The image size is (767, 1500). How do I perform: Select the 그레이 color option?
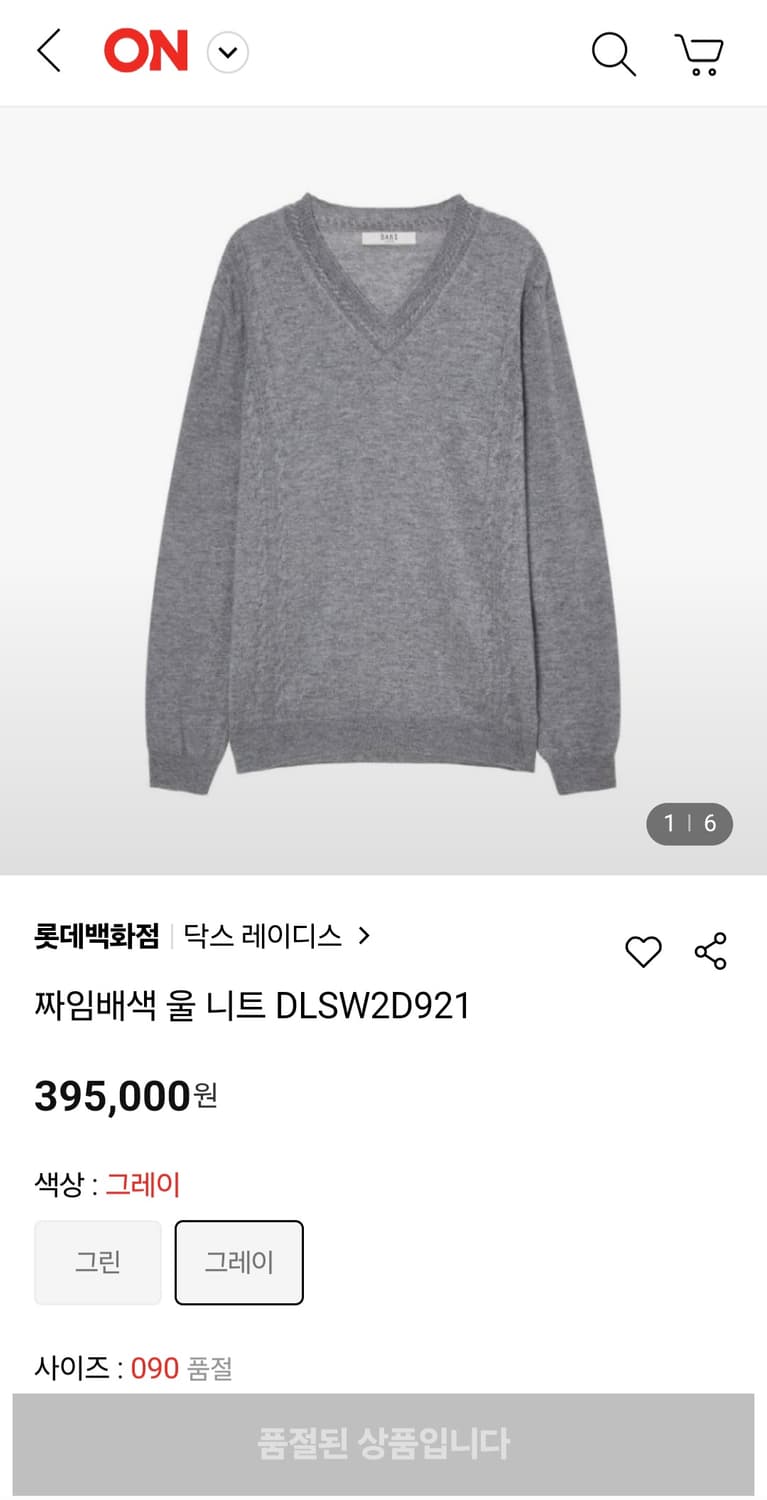point(238,1262)
